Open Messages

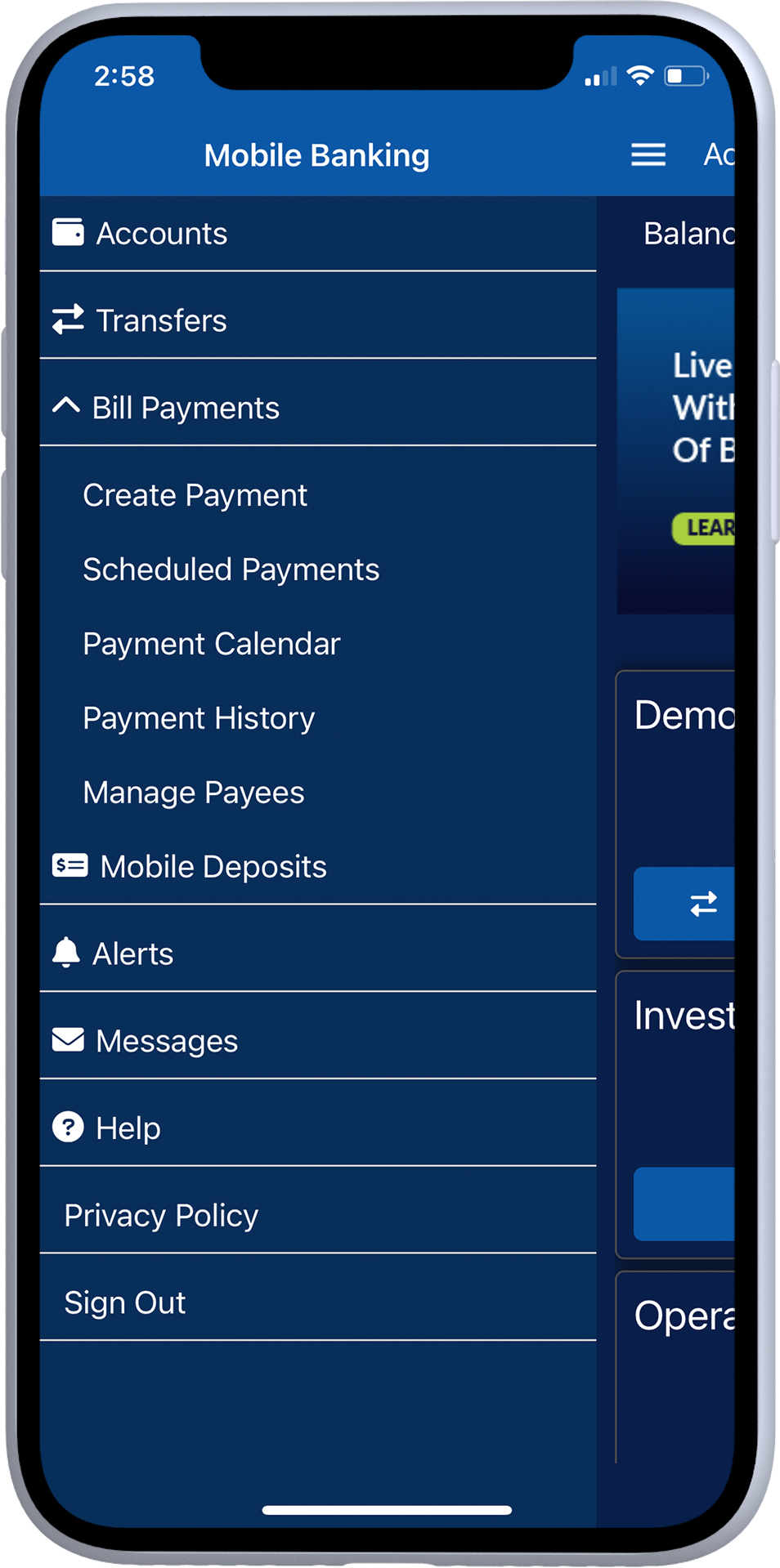tap(318, 1041)
